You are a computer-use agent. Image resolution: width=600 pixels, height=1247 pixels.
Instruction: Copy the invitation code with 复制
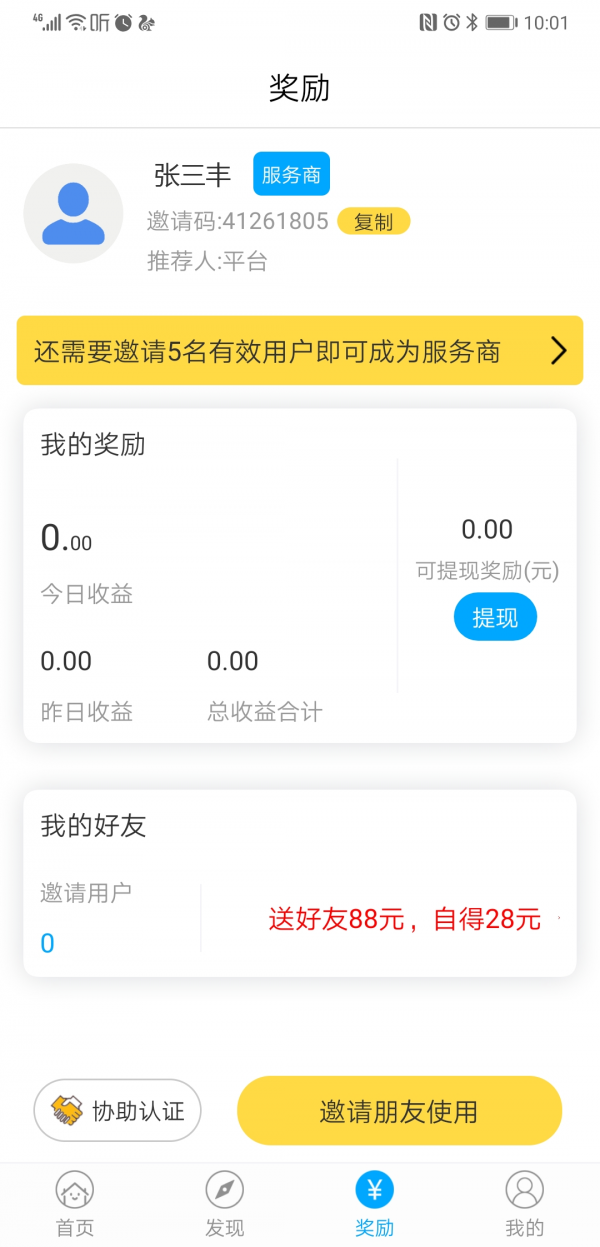pyautogui.click(x=373, y=222)
